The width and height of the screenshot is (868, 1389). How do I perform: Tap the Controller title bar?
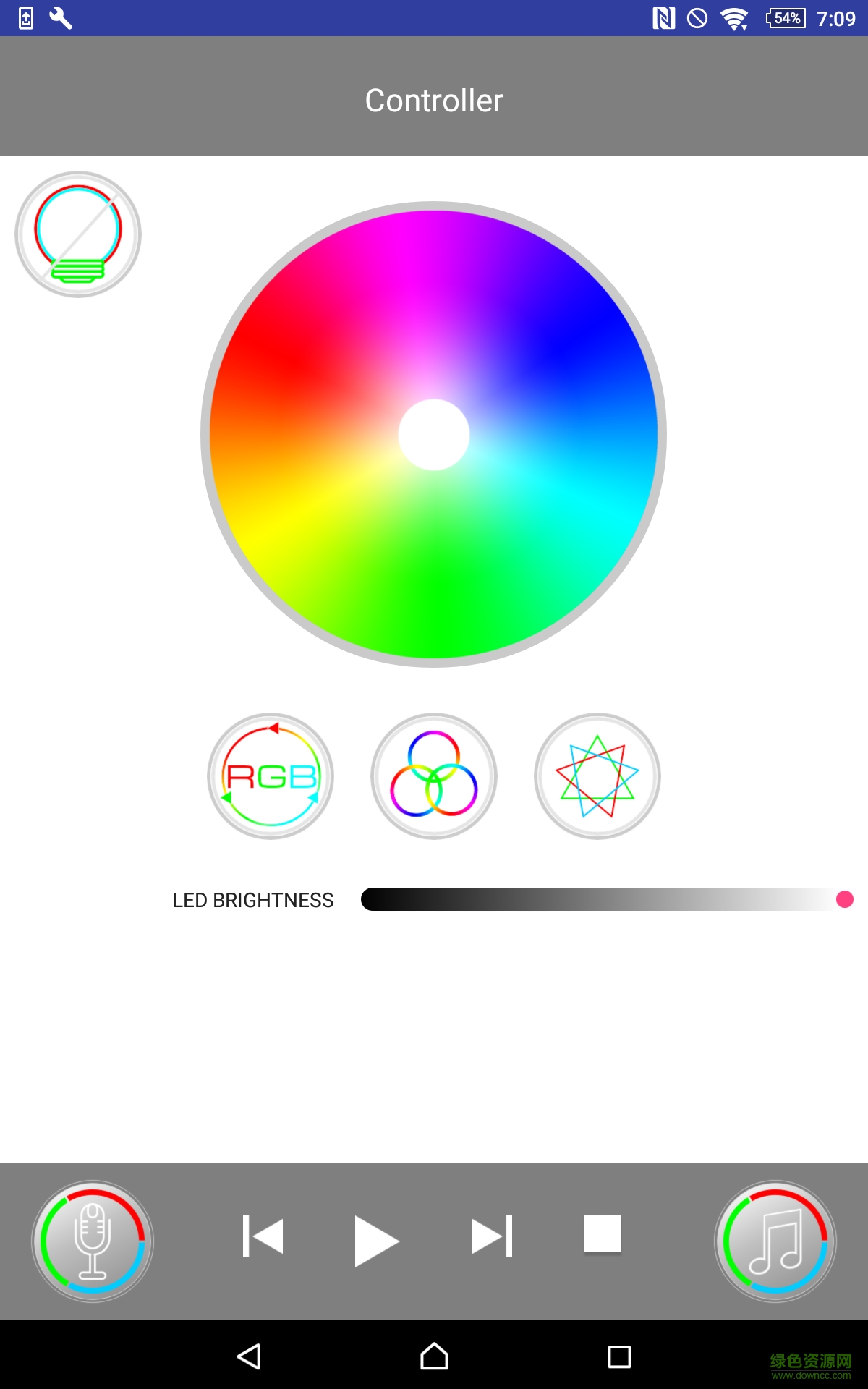pos(433,100)
